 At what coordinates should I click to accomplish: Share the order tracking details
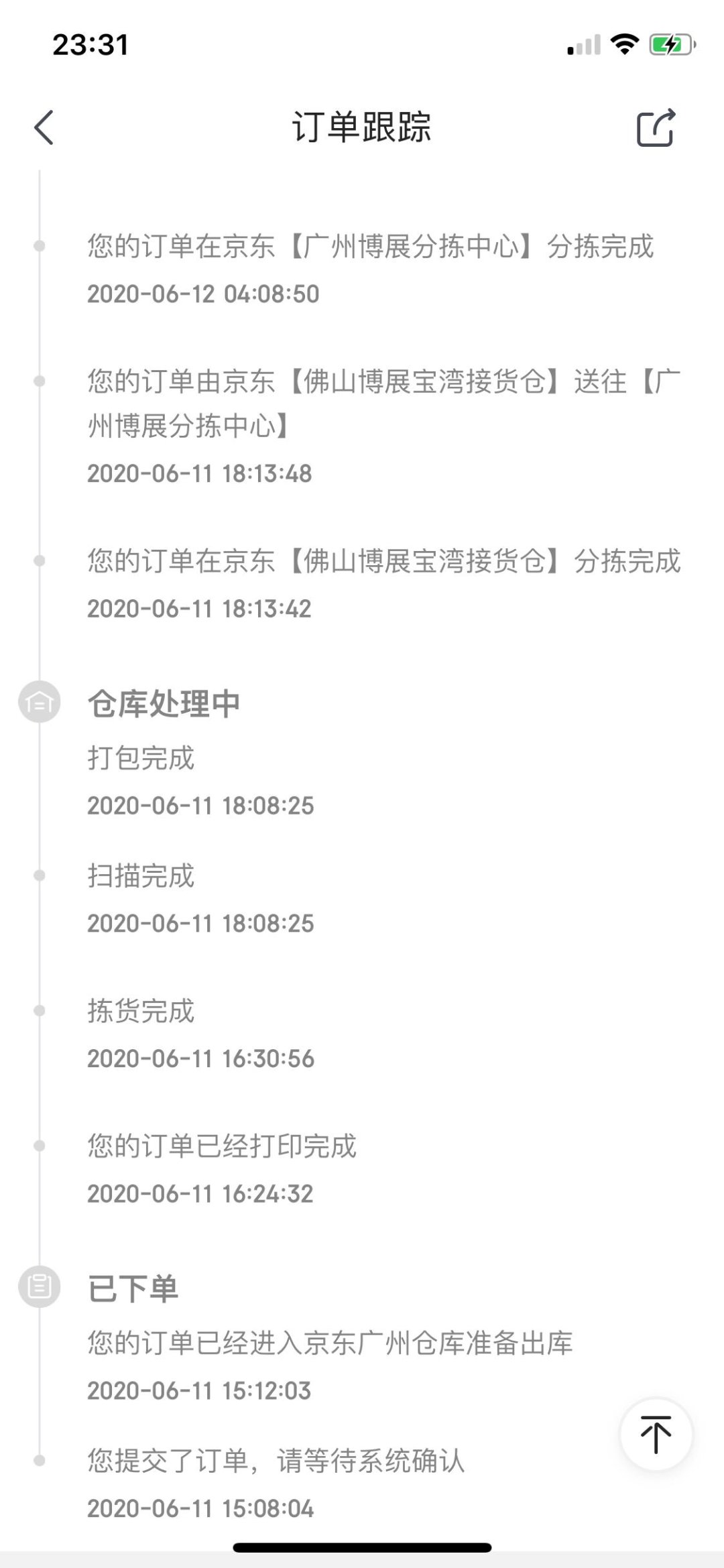655,127
